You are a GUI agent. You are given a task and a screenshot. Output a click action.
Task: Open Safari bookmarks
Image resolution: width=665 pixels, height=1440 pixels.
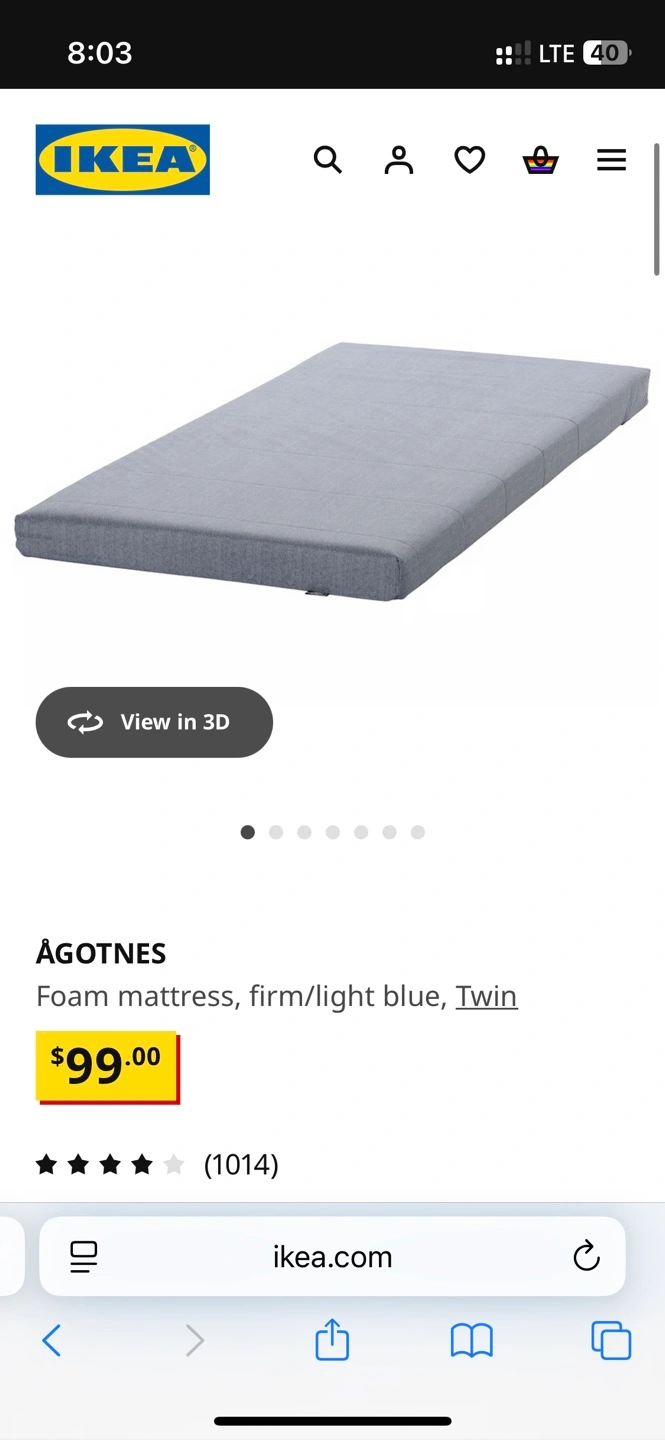(x=472, y=1341)
